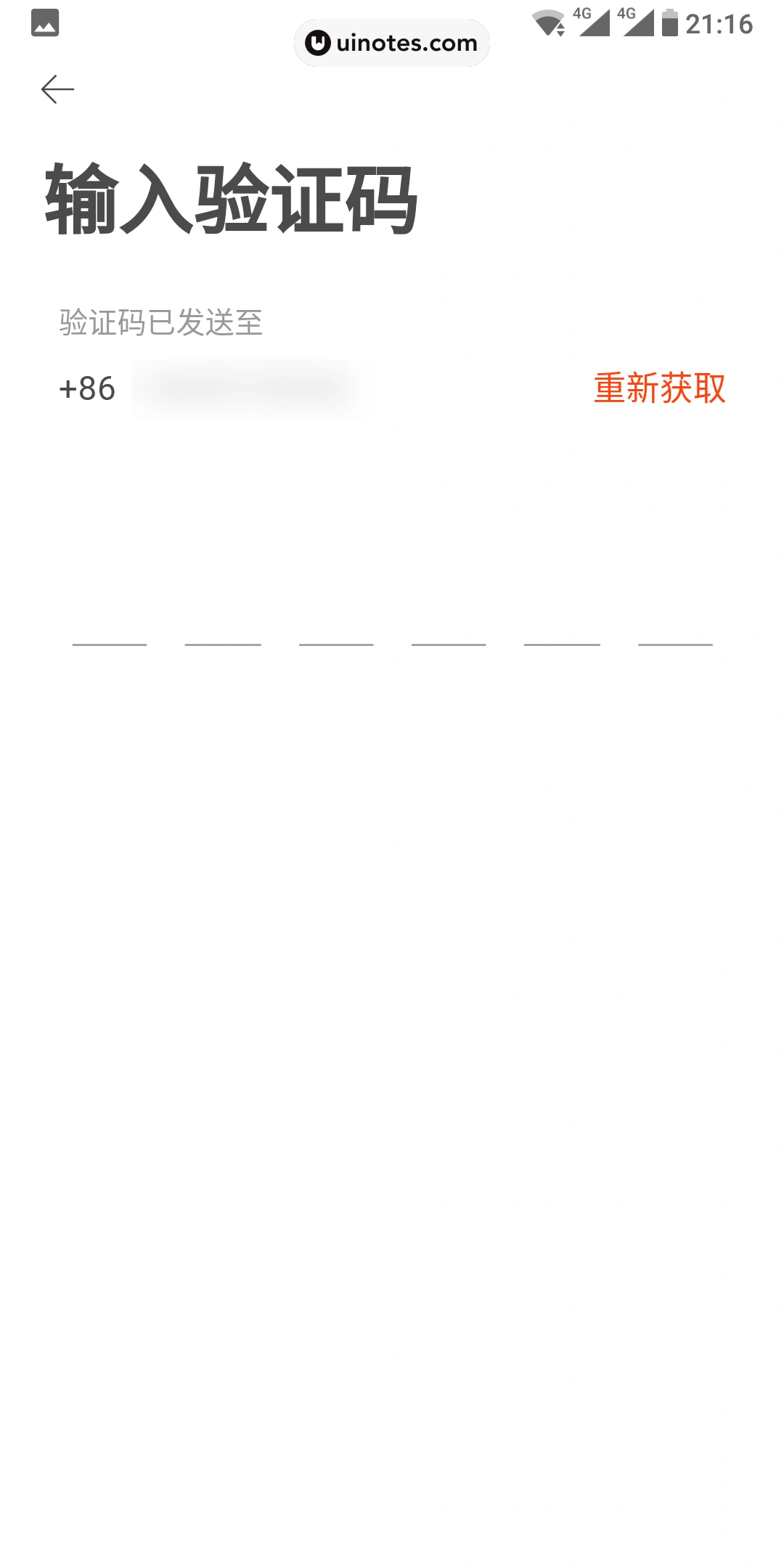Tap the 验证码已发送至 hint text

pos(160,319)
